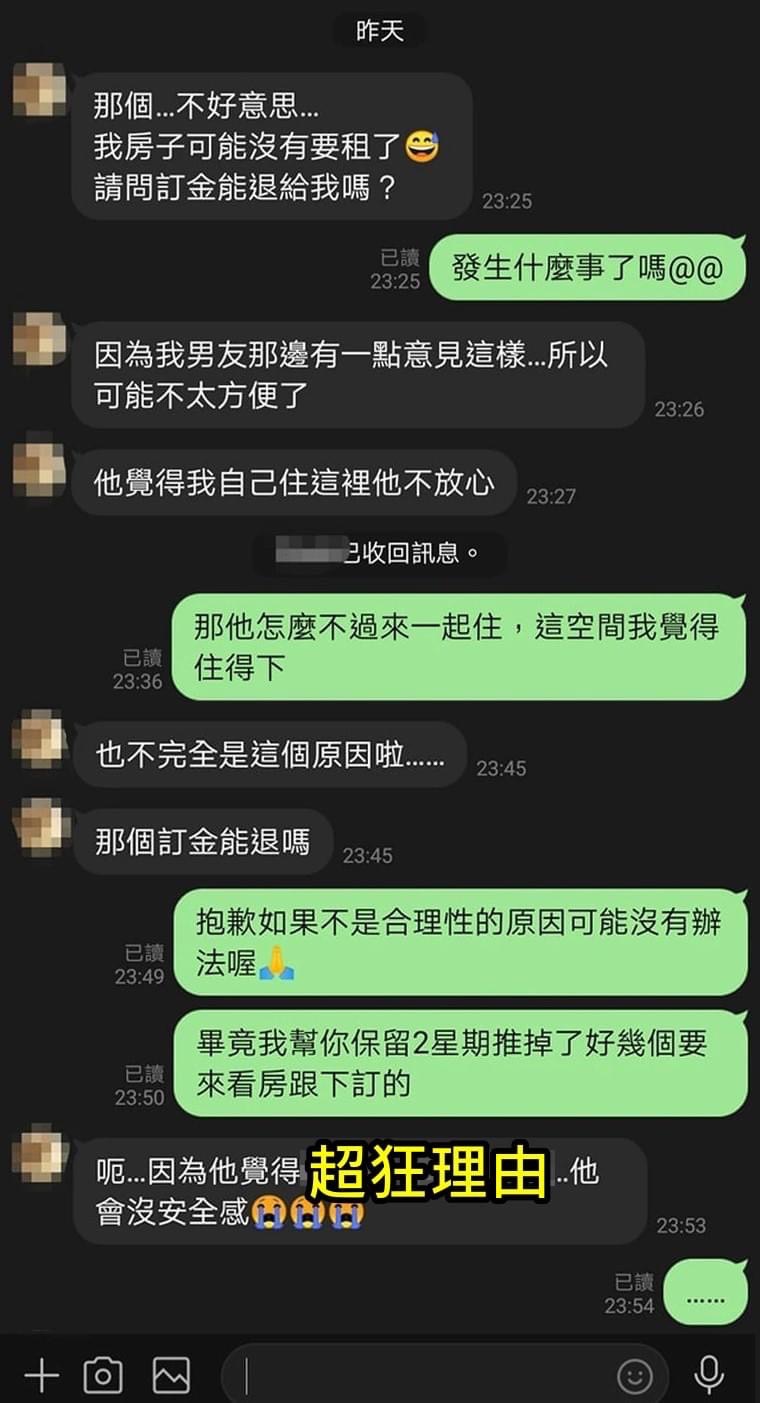Open the camera to take a photo
Viewport: 760px width, 1403px height.
103,1376
